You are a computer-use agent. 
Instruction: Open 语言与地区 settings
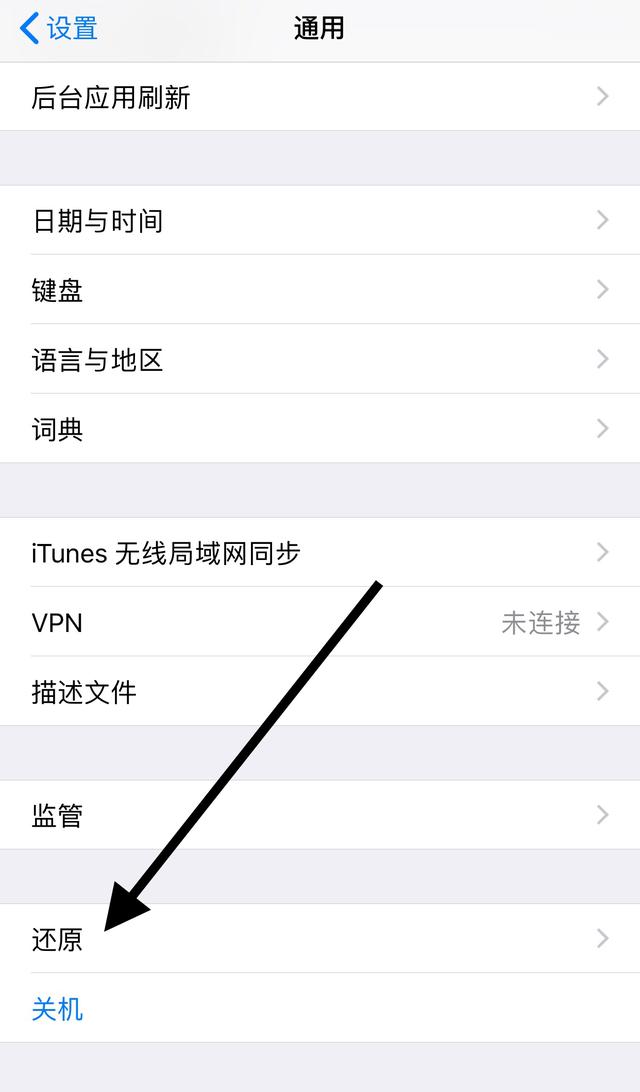(x=320, y=359)
